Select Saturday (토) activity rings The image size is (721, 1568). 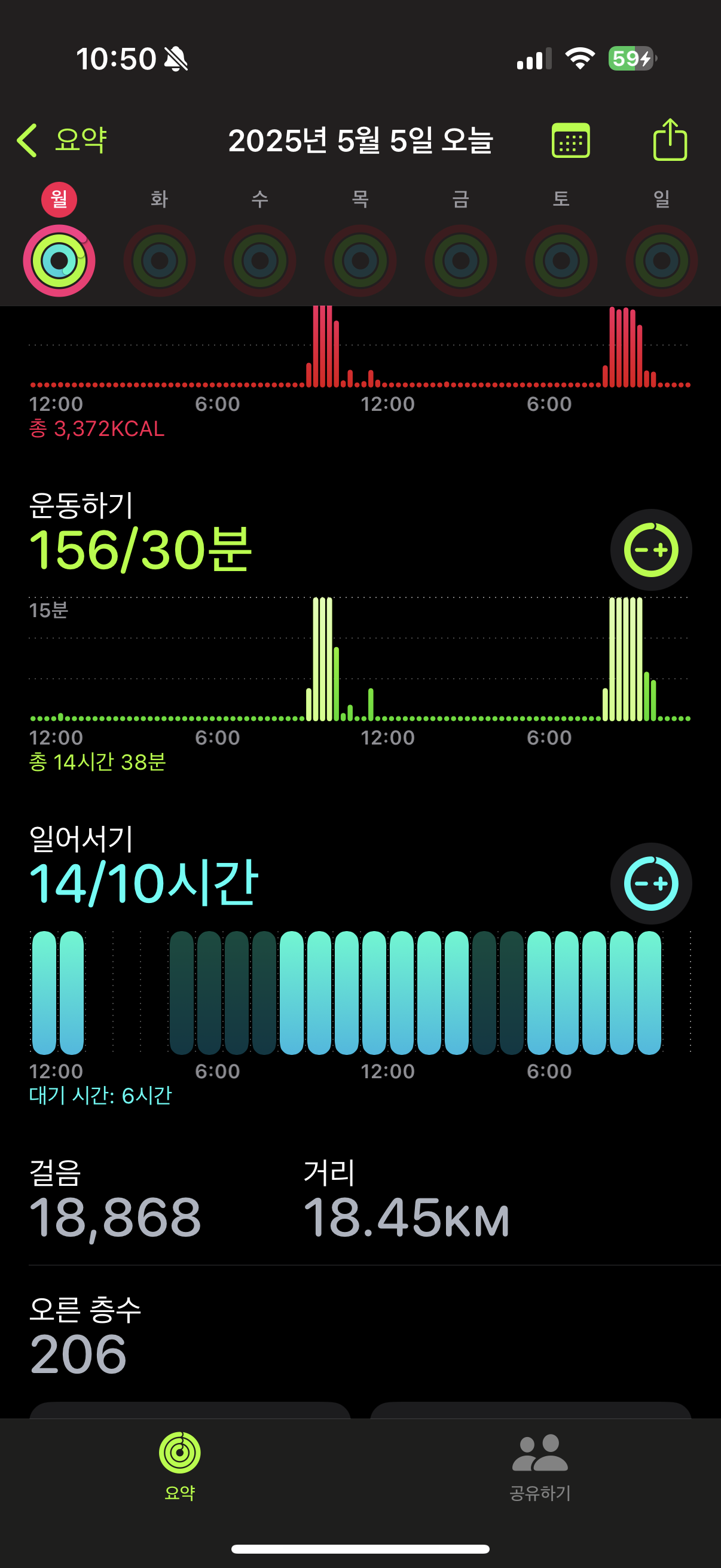click(x=561, y=261)
